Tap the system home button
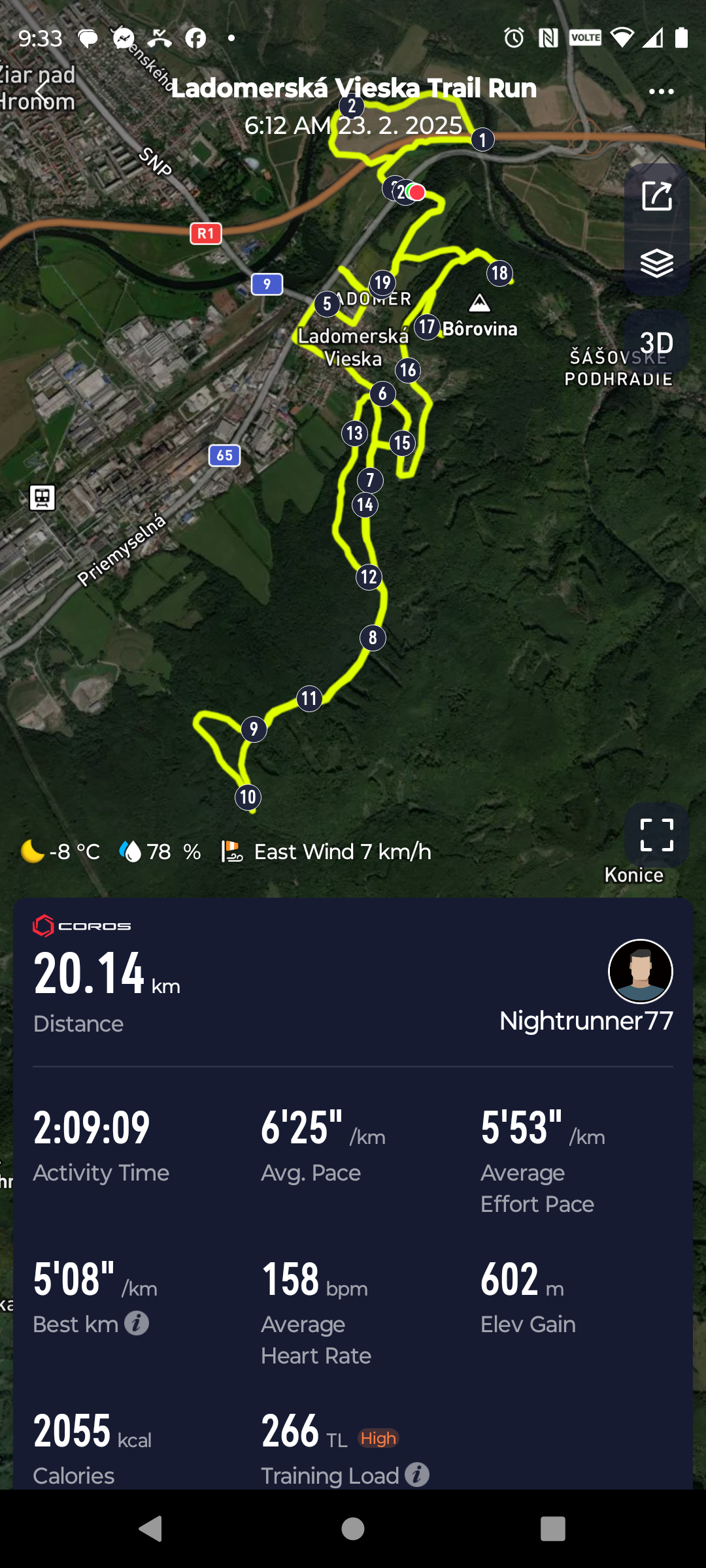The height and width of the screenshot is (1568, 706). 353,1529
